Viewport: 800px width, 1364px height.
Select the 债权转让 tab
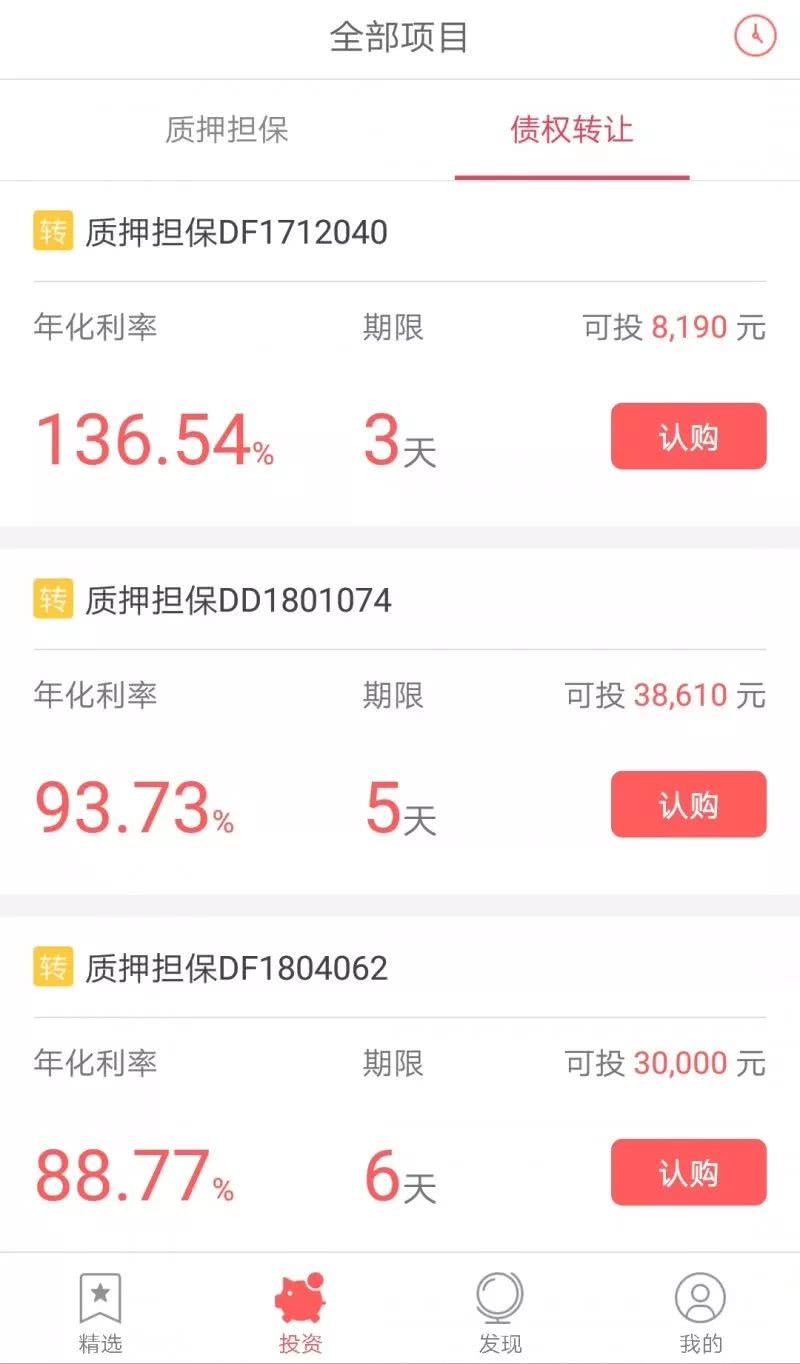click(571, 131)
